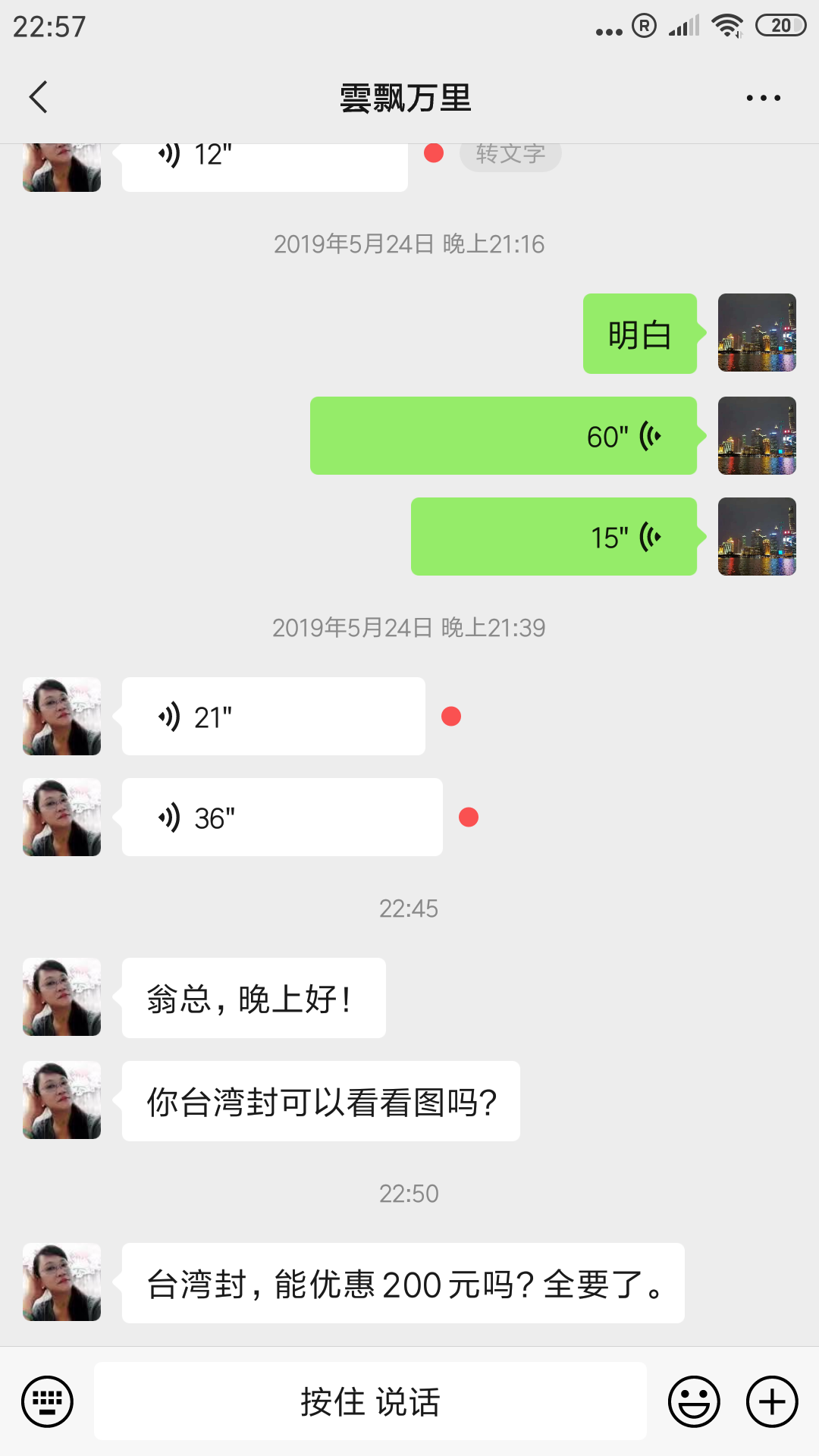This screenshot has width=819, height=1456.
Task: Tap 转文字 to convert voice to text
Action: click(510, 155)
